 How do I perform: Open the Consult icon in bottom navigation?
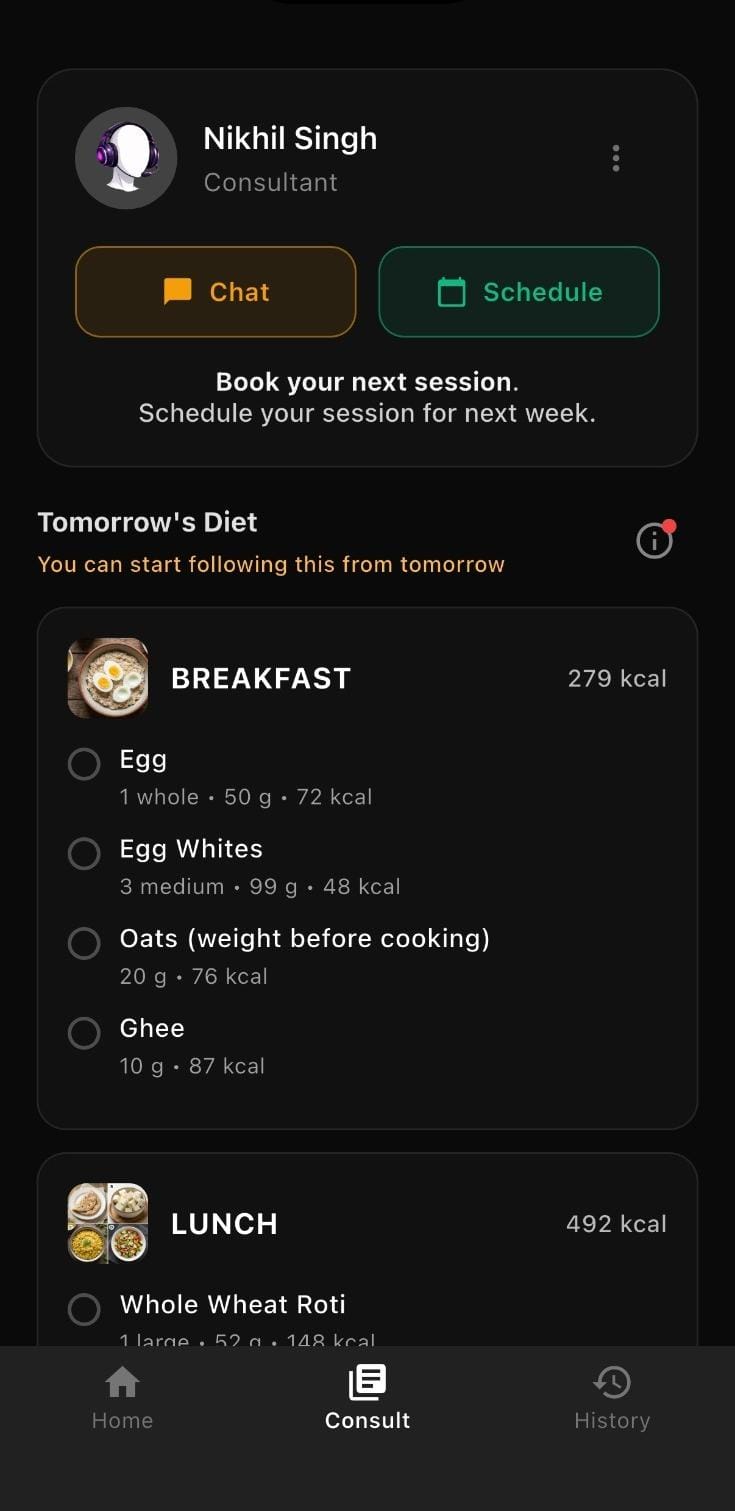367,1383
